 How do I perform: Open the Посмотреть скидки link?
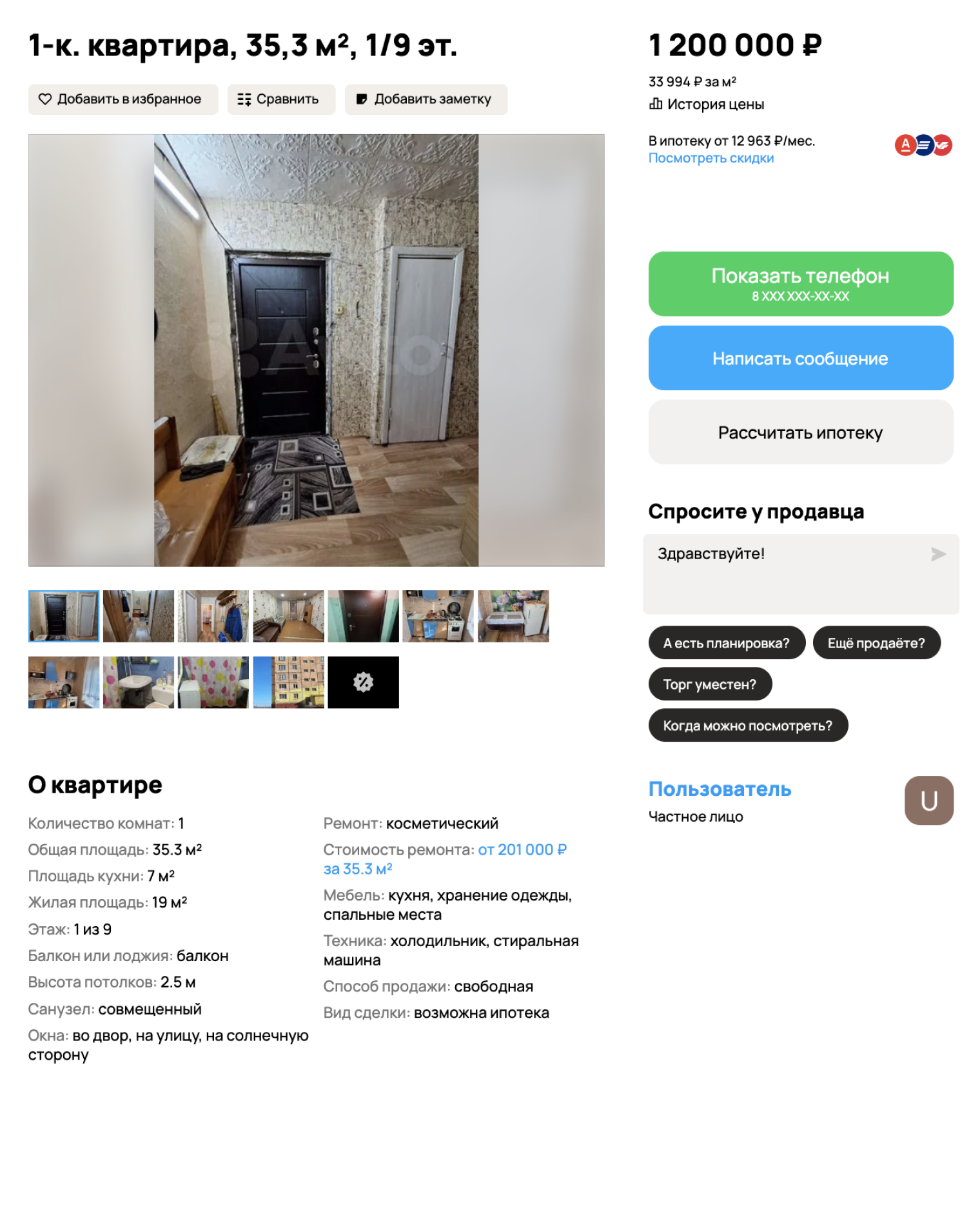pos(710,158)
